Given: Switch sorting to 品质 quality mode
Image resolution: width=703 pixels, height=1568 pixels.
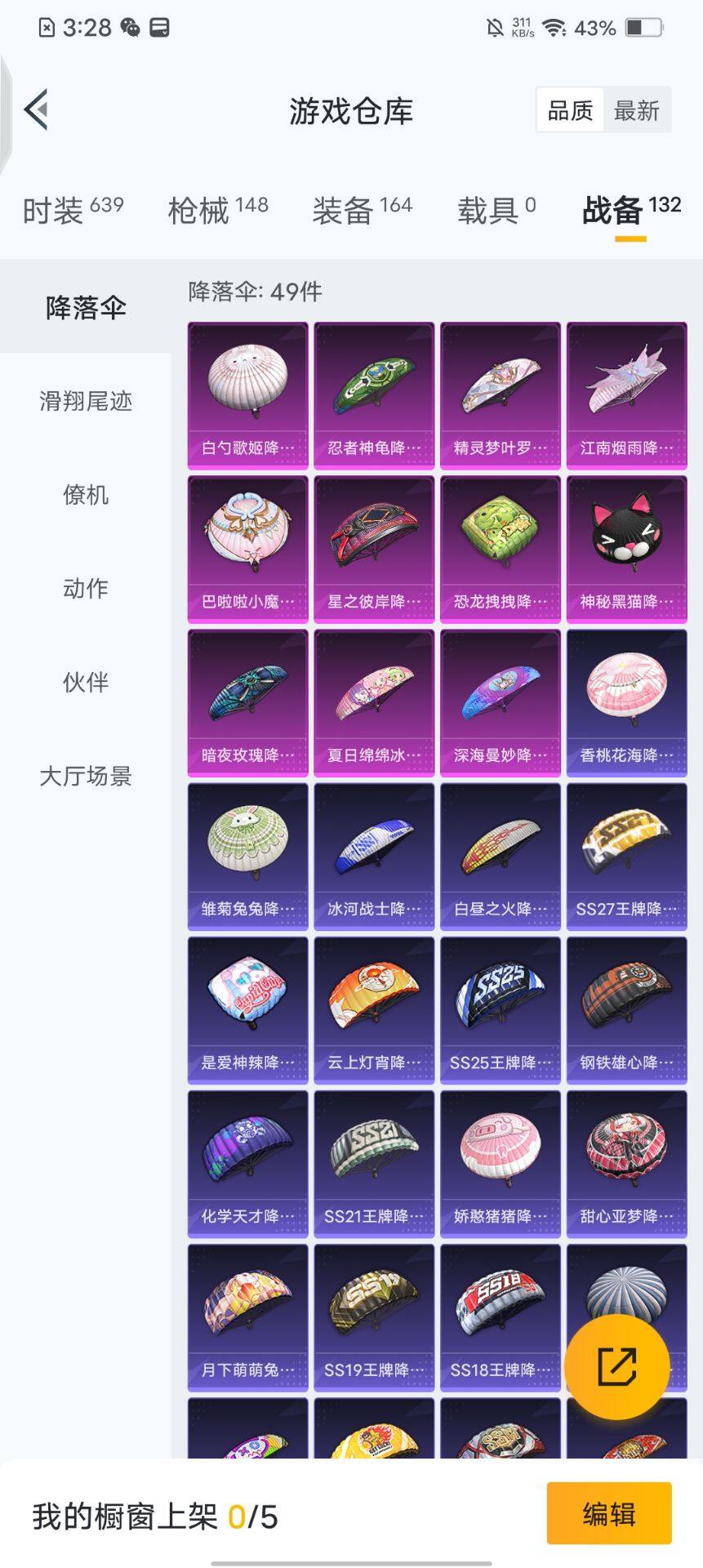Looking at the screenshot, I should (571, 111).
